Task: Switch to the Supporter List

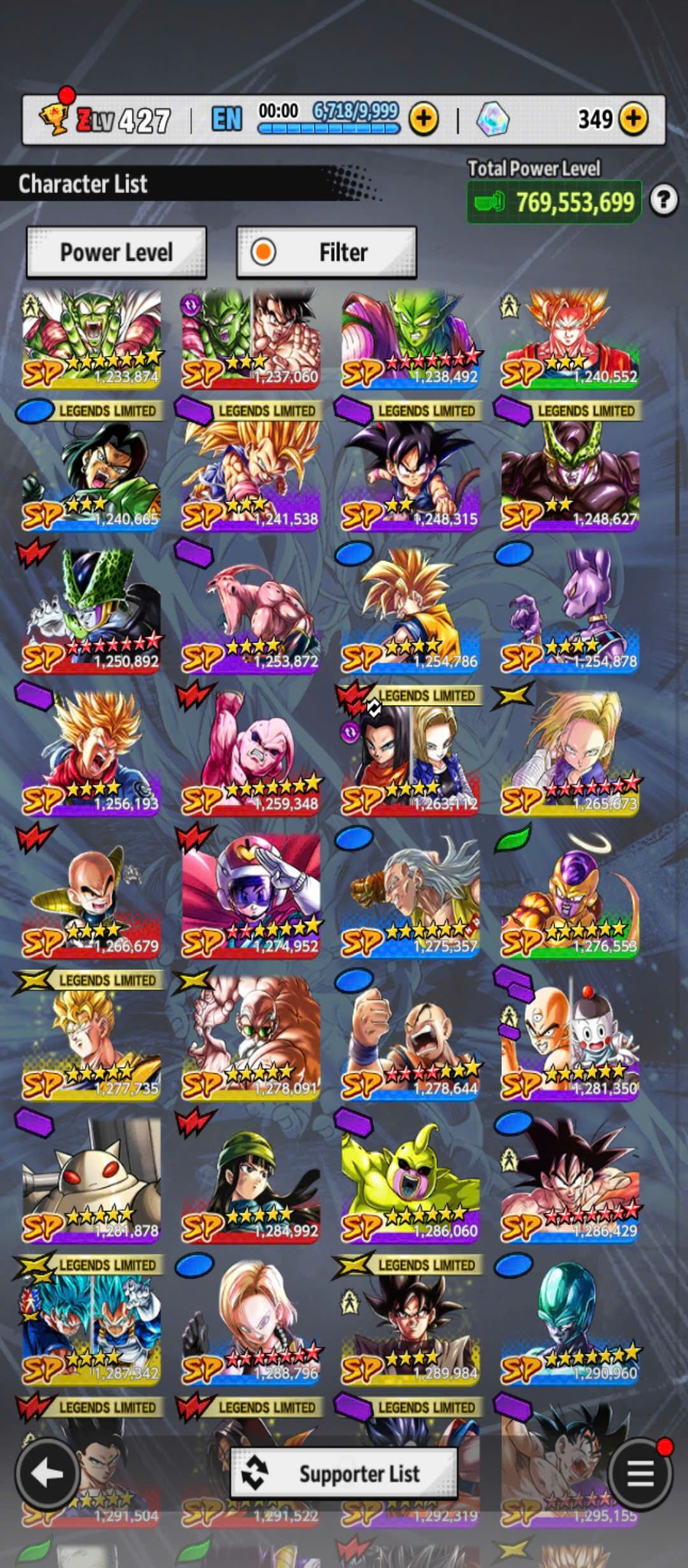Action: pyautogui.click(x=344, y=1473)
